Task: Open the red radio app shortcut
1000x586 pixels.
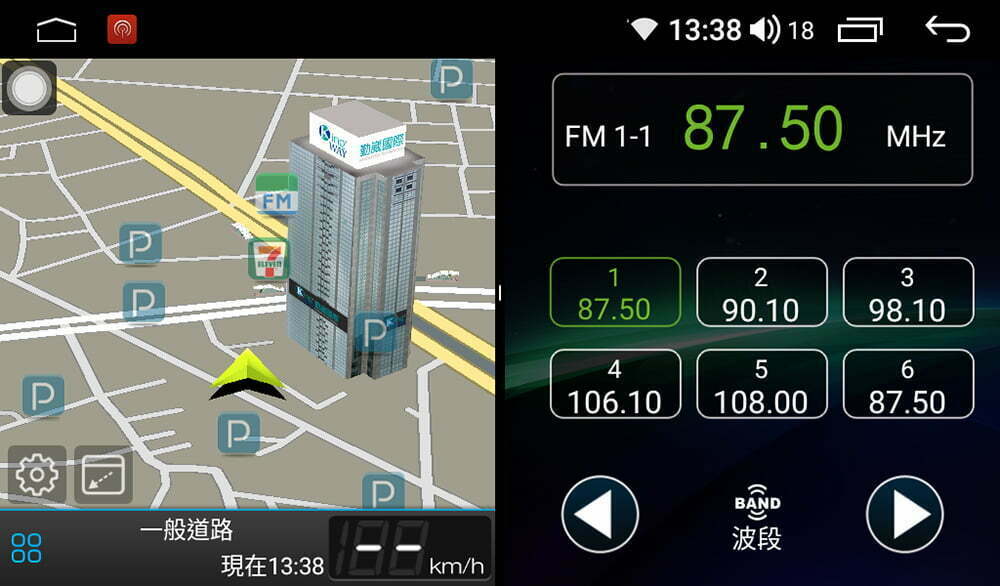Action: [122, 30]
